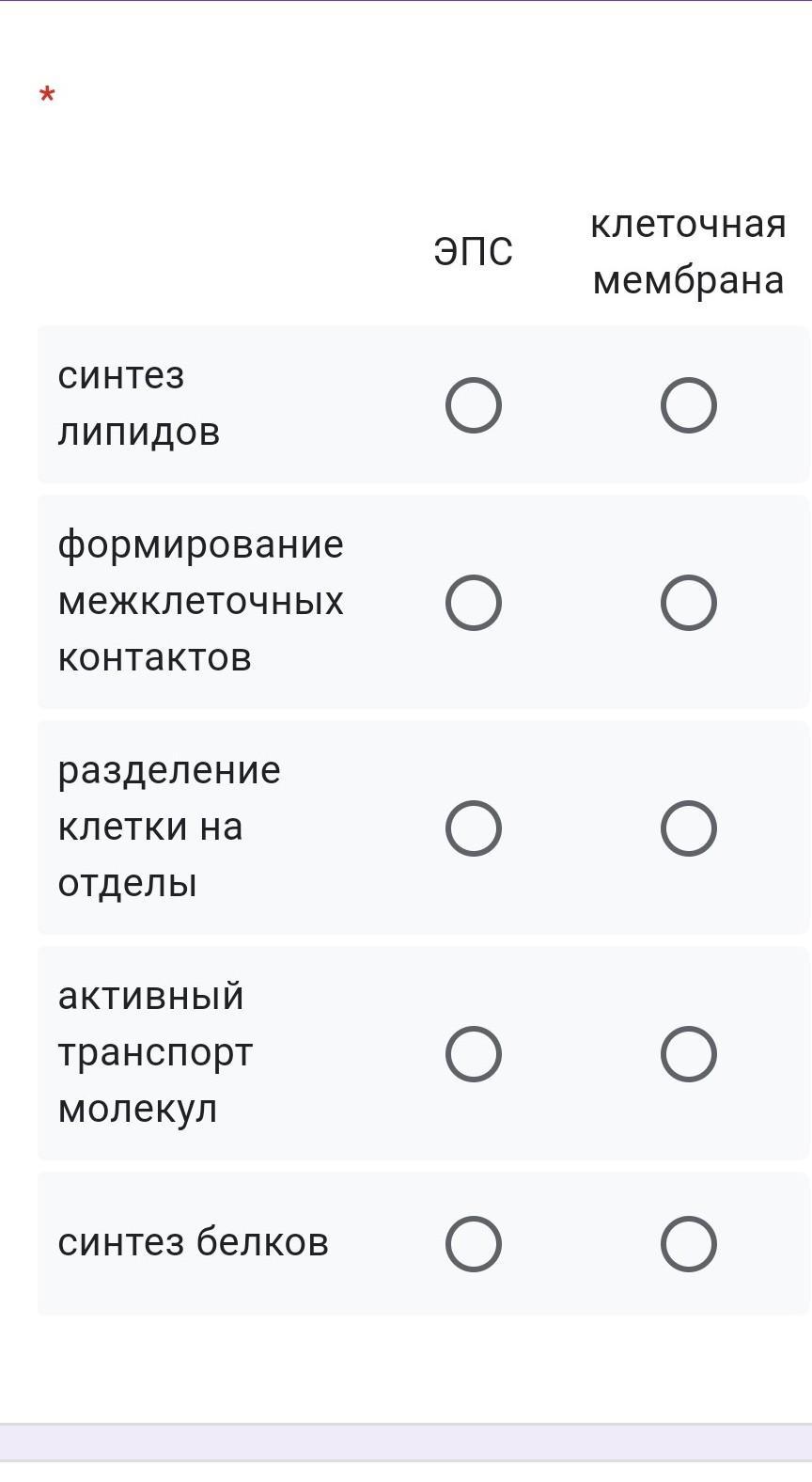Select клеточная мембрана for активный транспорт молекул
Viewport: 812px width, 1482px height.
[x=689, y=1054]
